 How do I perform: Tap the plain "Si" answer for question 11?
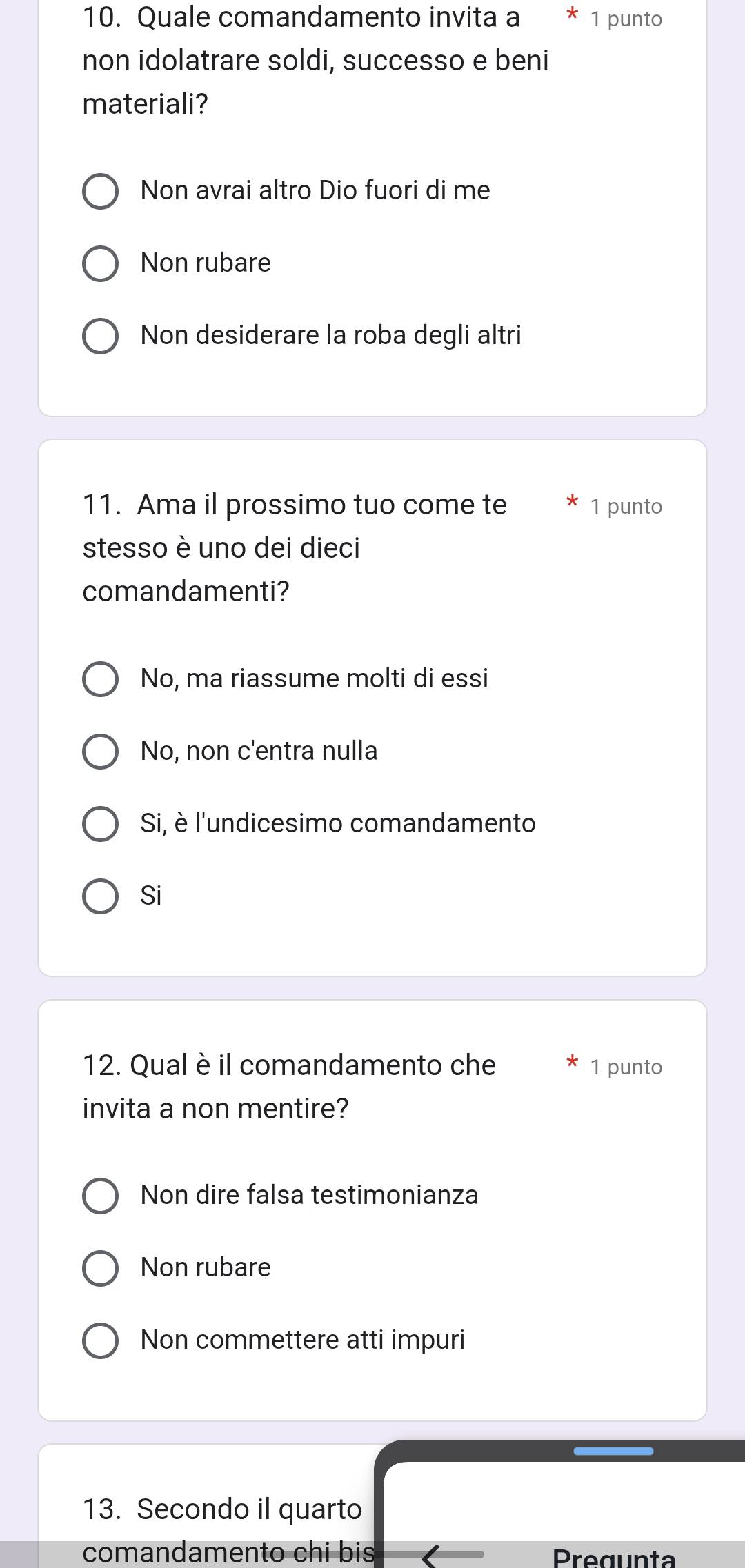point(101,896)
